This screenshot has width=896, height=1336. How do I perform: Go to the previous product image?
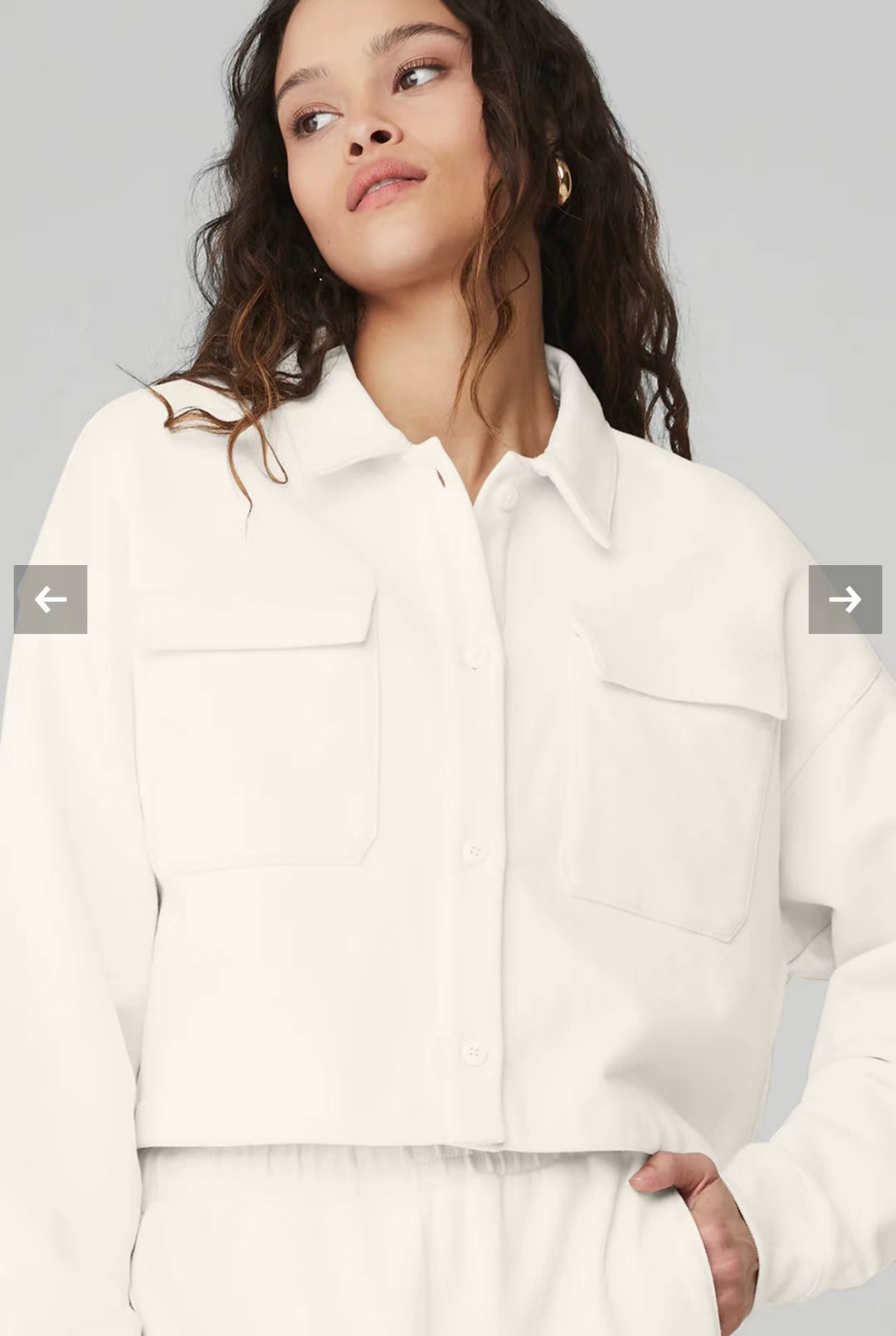[51, 599]
